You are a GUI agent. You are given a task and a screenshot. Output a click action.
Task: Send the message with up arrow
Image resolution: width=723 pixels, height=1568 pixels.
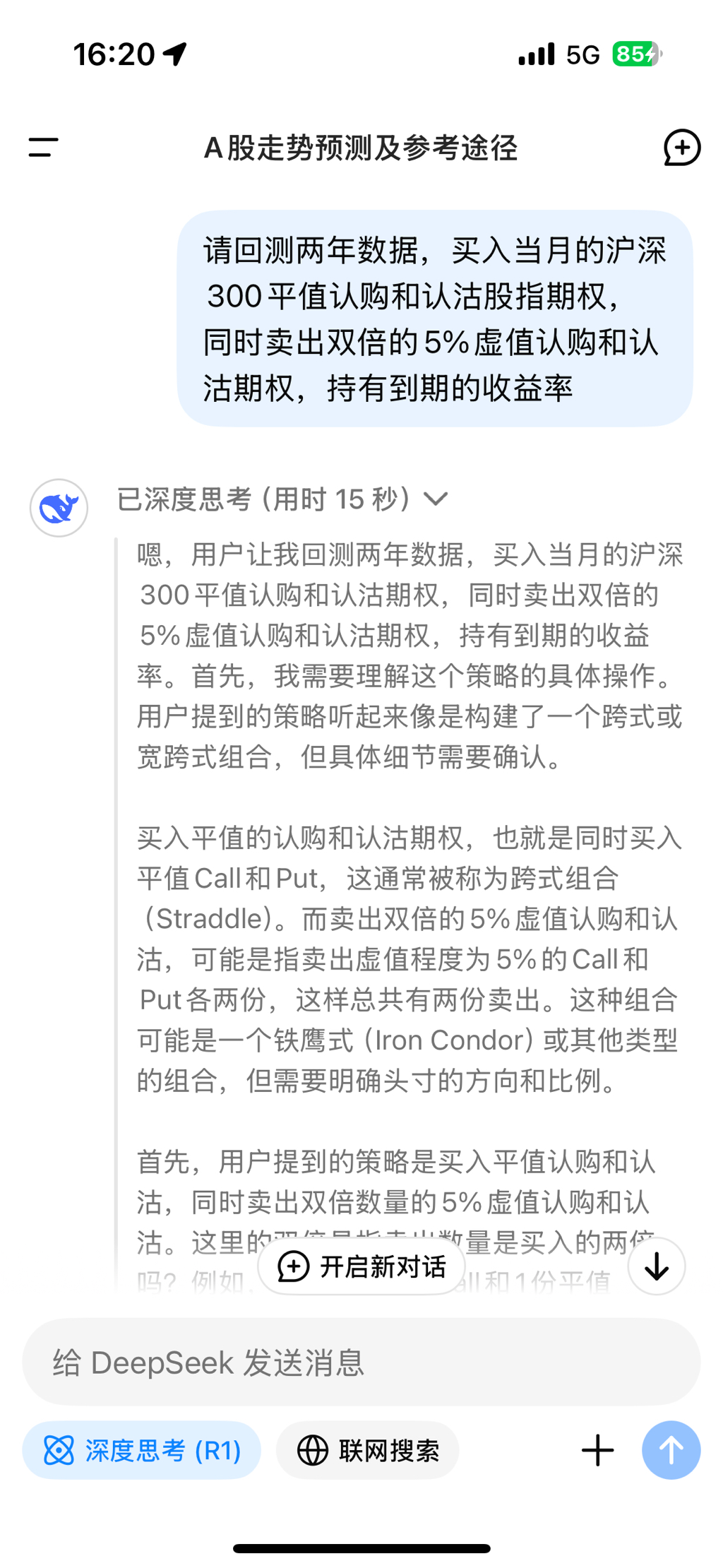[x=671, y=1450]
